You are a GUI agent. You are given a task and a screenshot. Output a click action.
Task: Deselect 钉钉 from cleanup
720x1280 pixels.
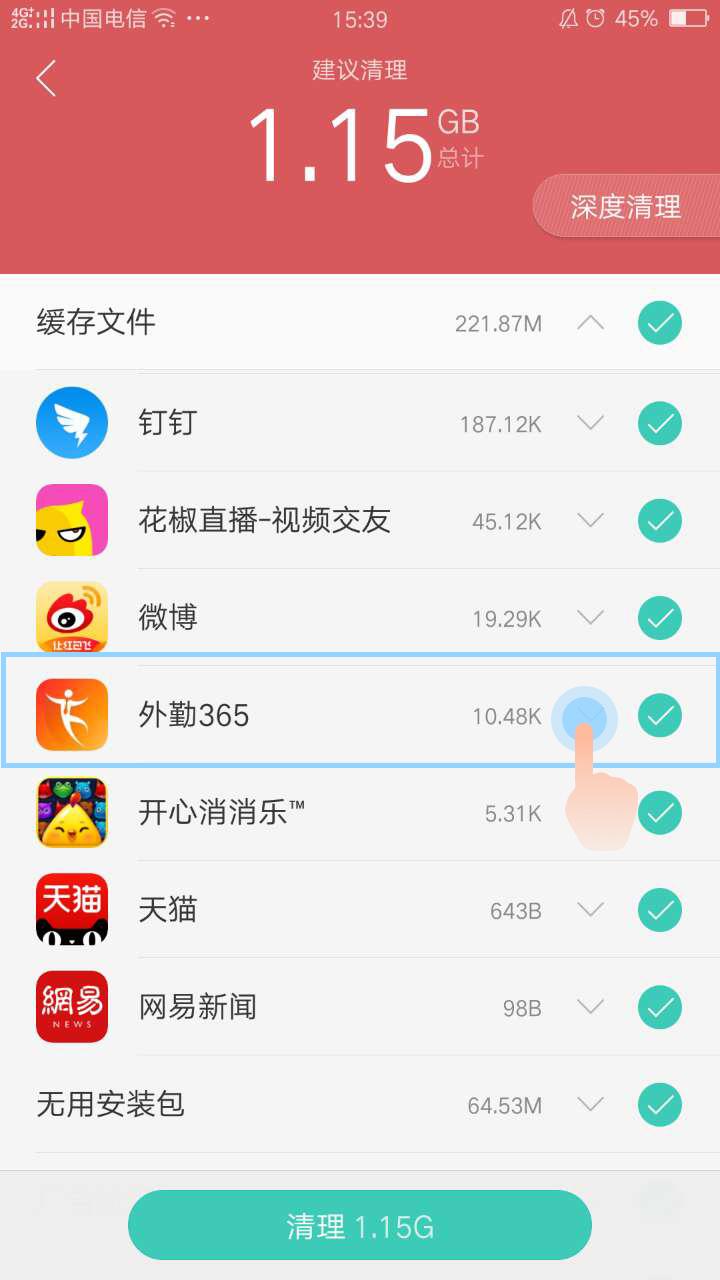coord(660,423)
